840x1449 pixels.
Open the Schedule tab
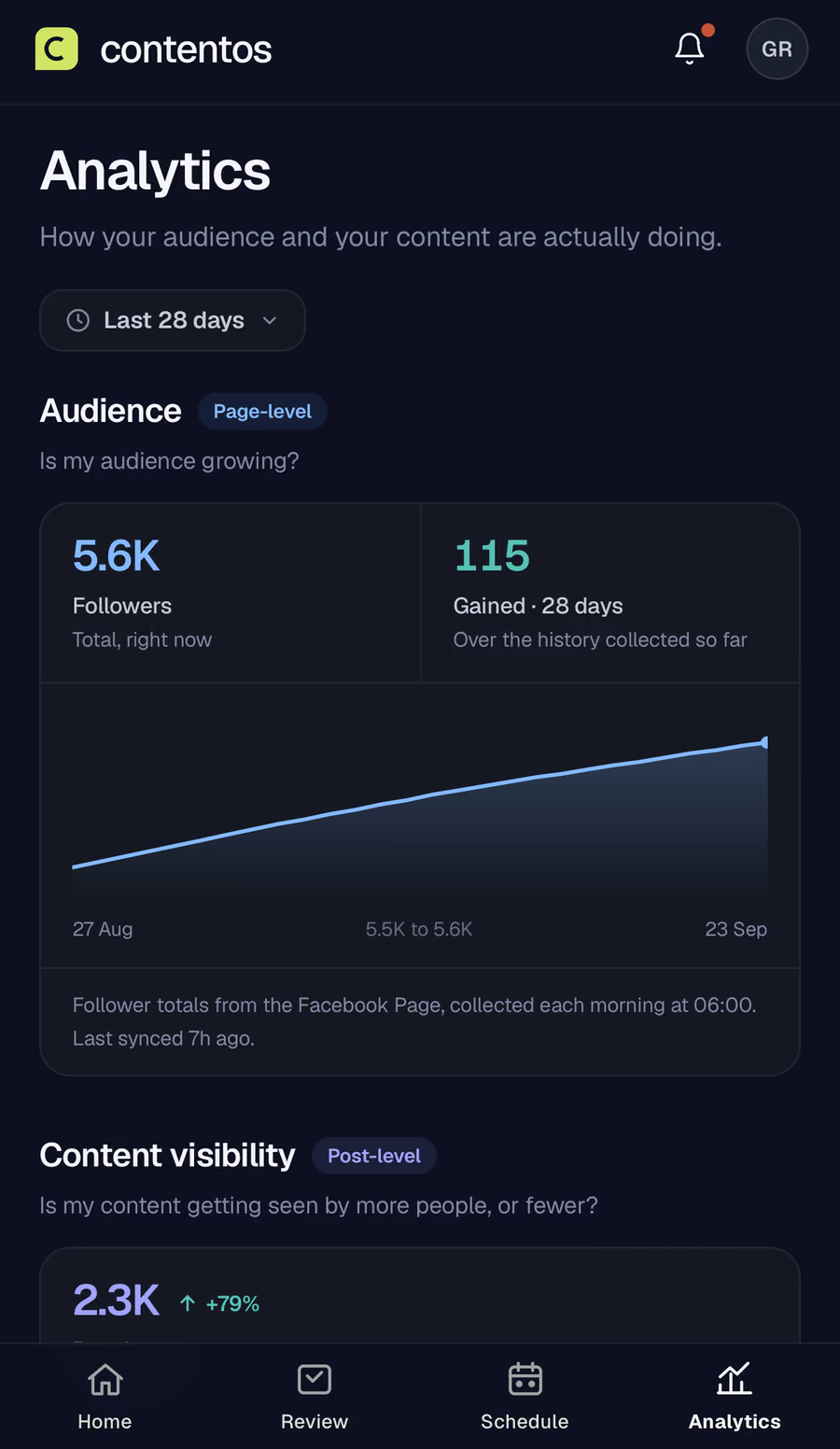(x=525, y=1397)
